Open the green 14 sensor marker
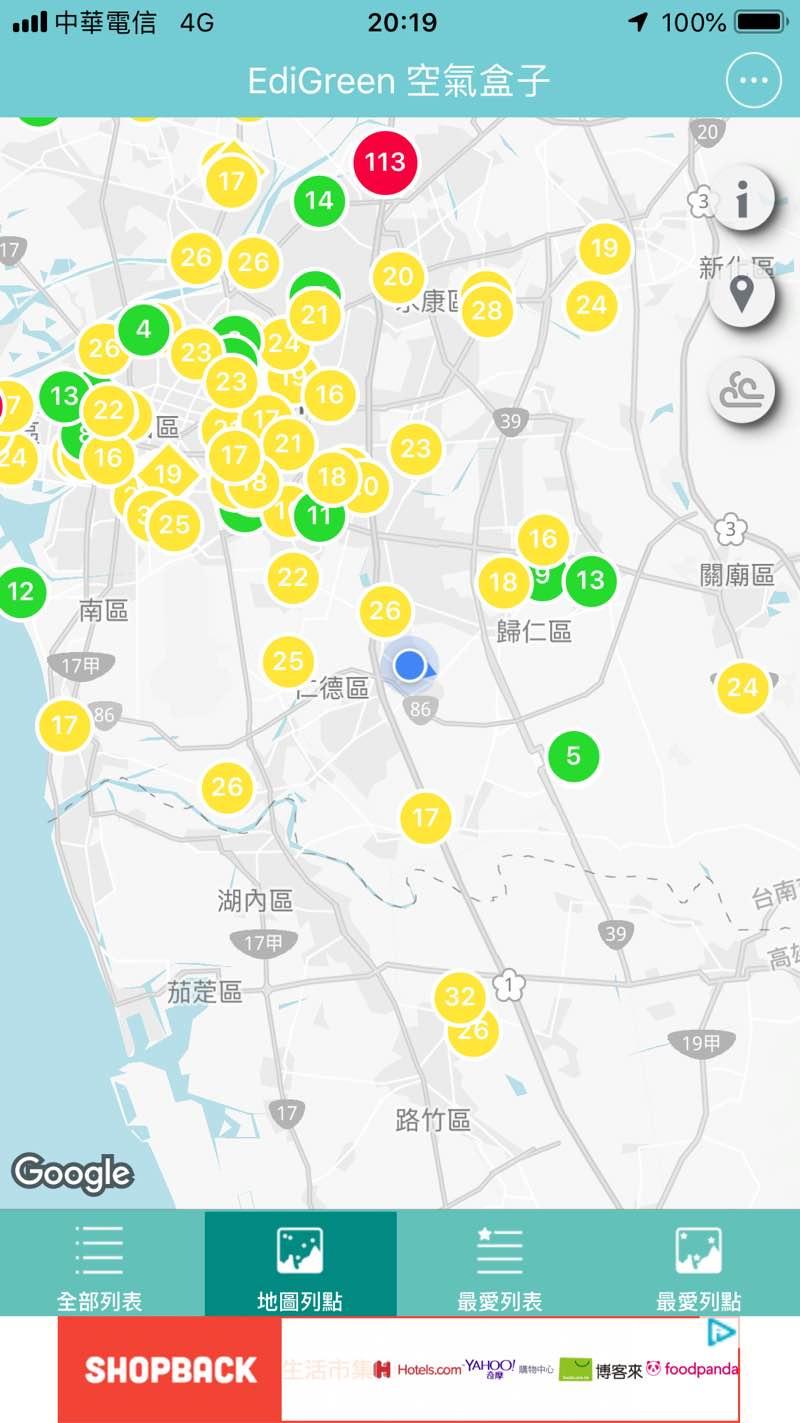800x1423 pixels. tap(319, 201)
